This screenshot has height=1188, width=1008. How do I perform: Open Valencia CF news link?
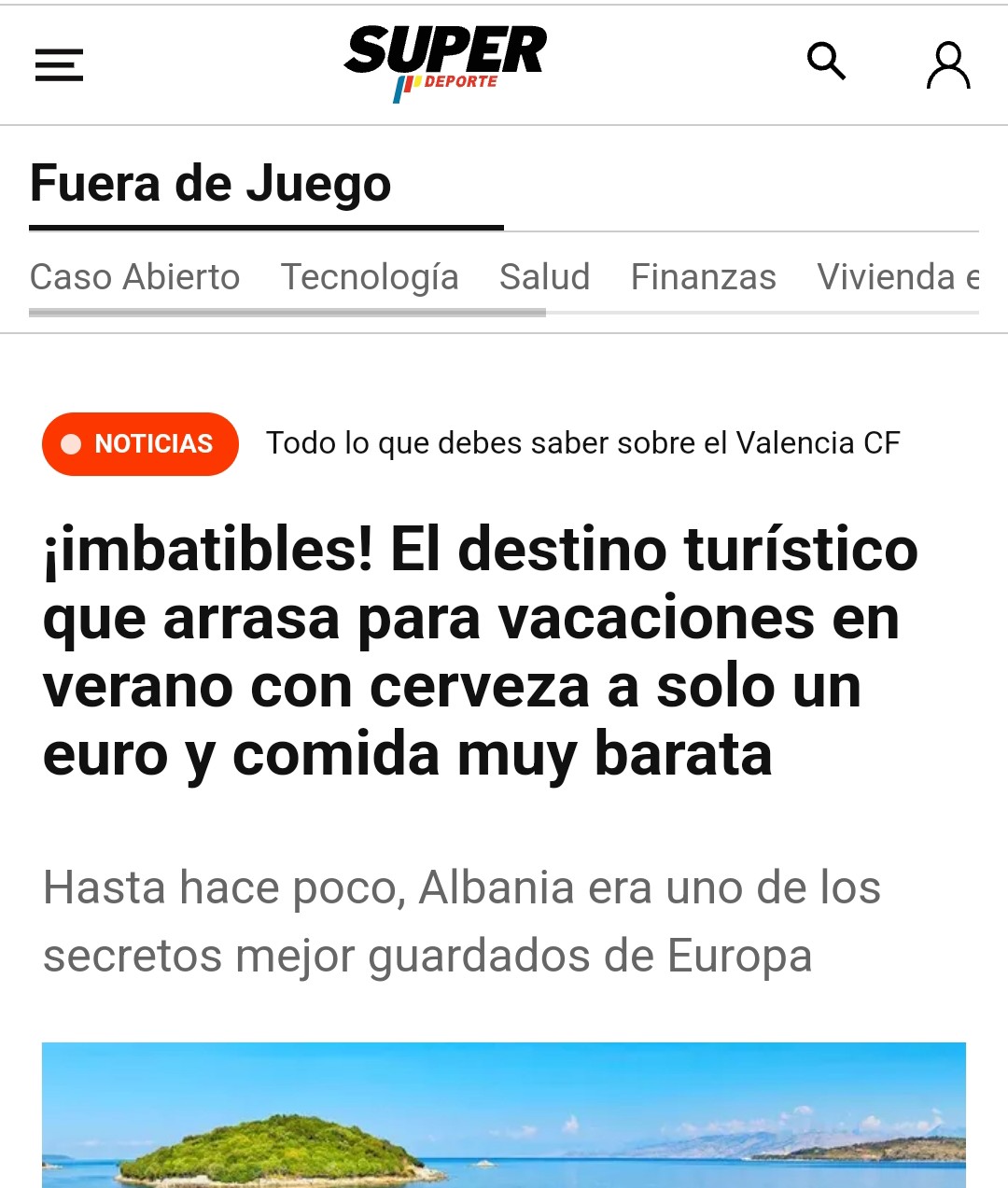coord(582,443)
